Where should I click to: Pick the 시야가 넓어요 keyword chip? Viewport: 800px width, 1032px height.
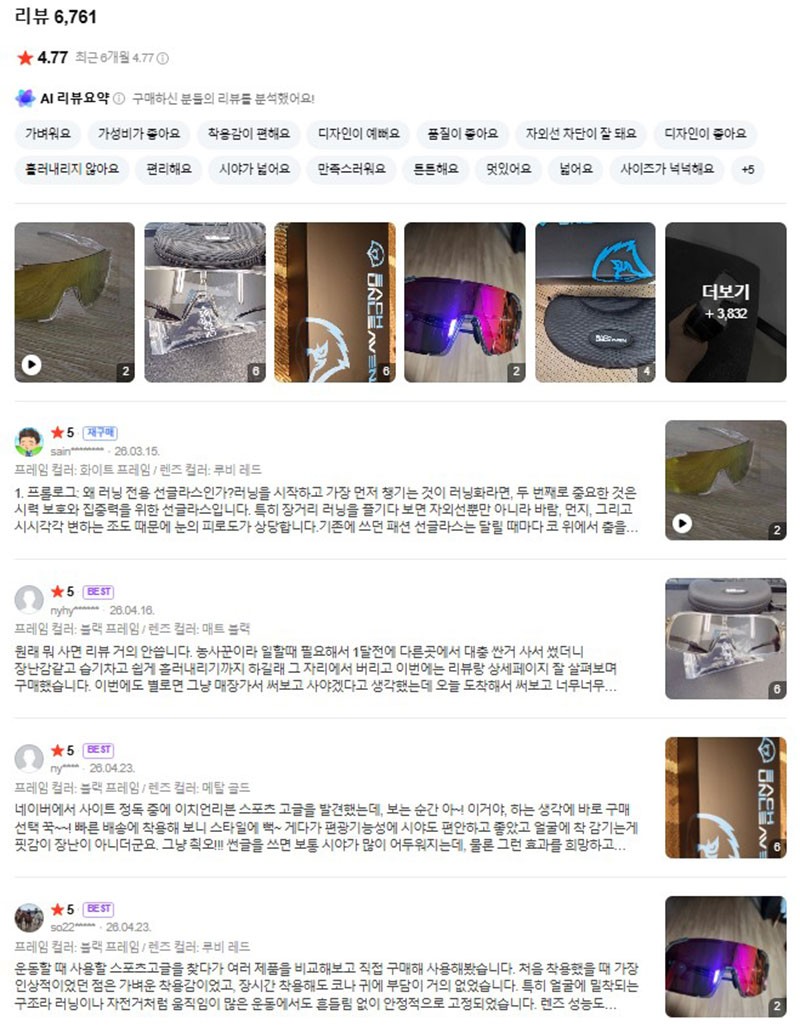click(x=255, y=169)
